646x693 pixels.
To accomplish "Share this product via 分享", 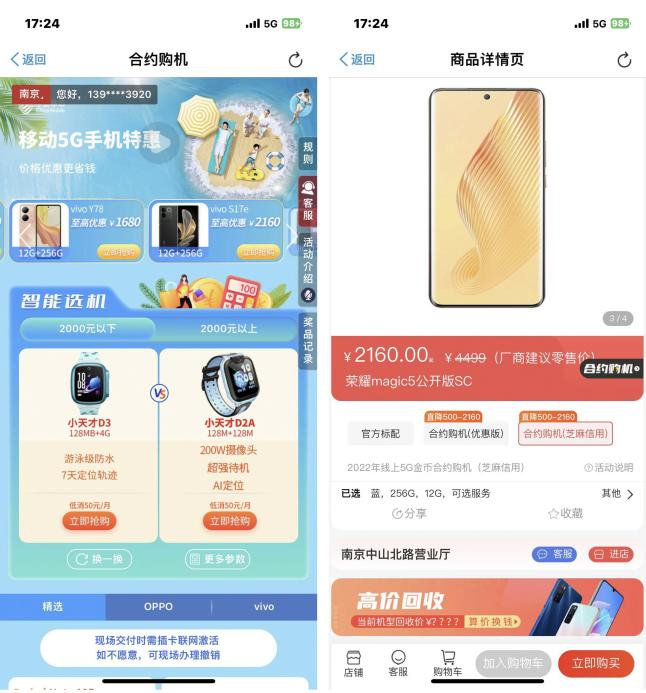I will pos(408,513).
